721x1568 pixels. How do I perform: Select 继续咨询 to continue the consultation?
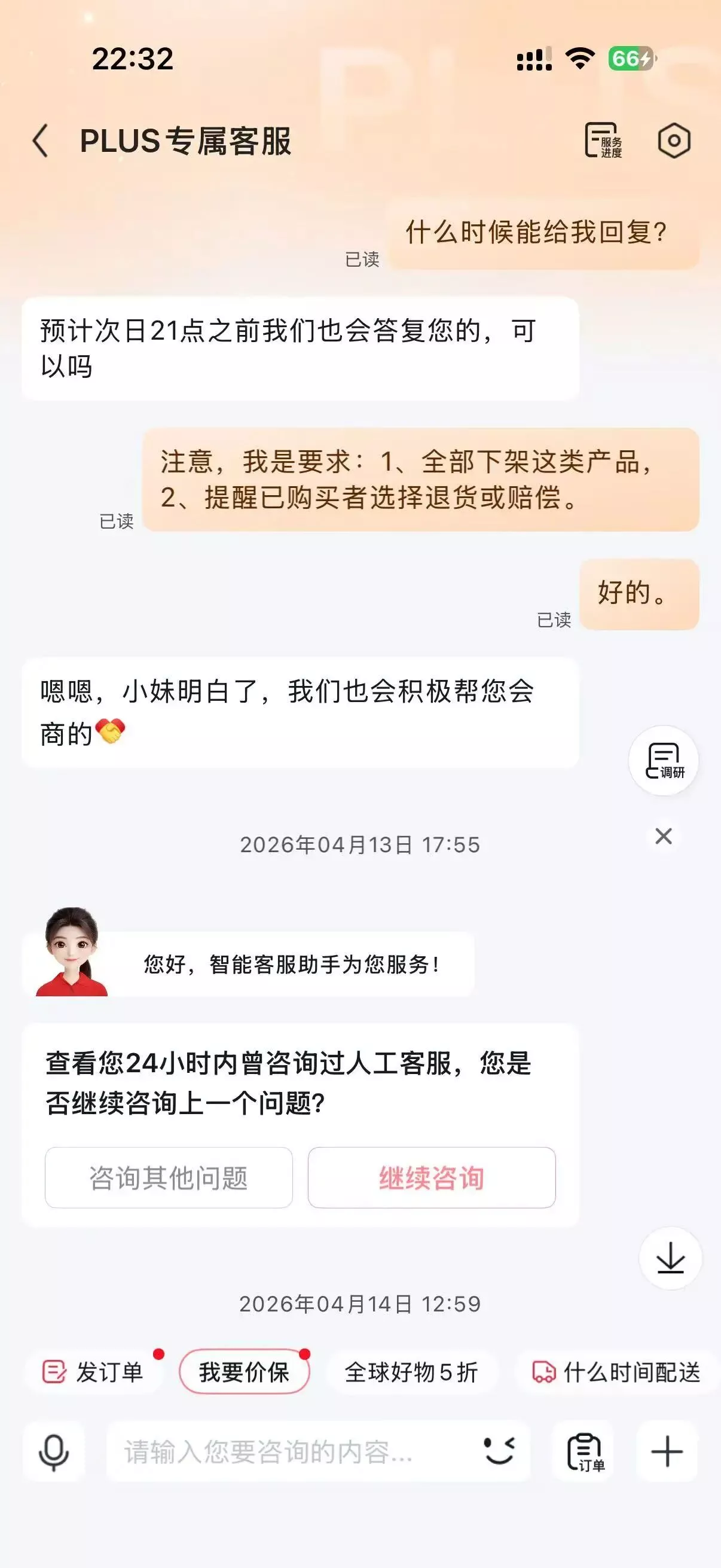tap(432, 1177)
